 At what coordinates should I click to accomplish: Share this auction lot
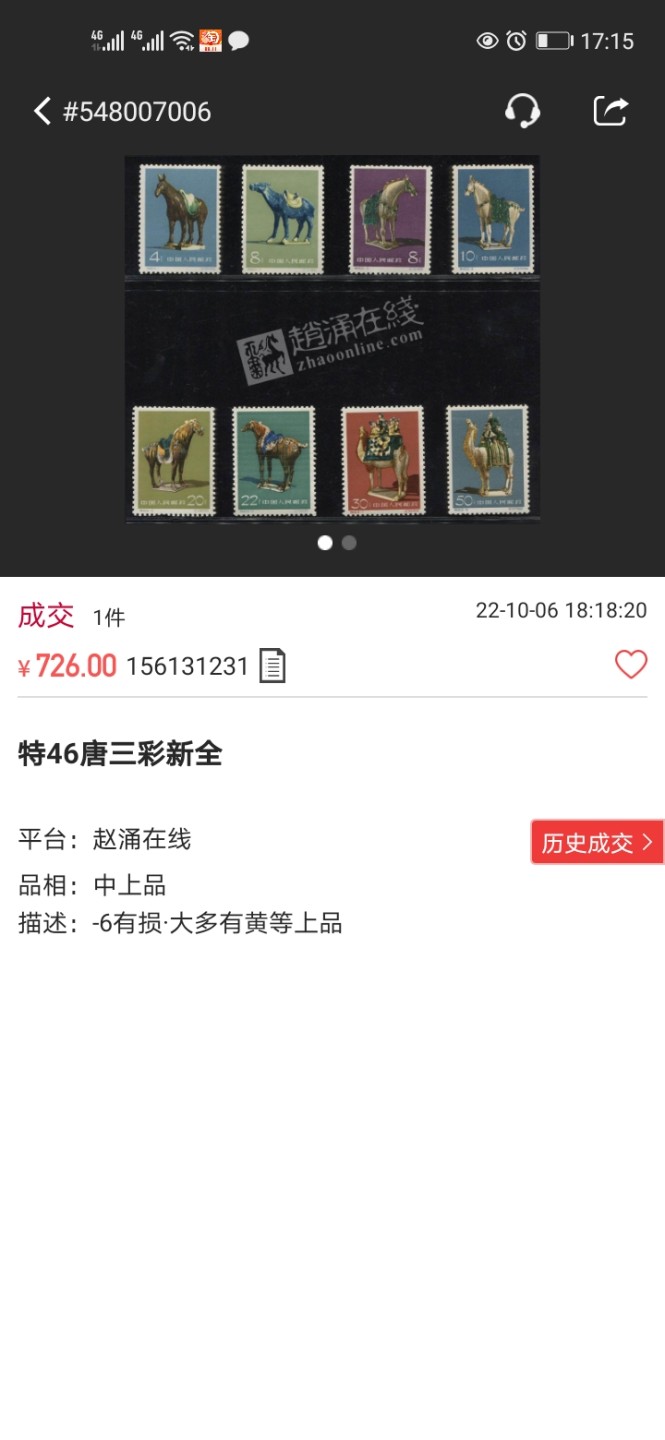coord(610,110)
